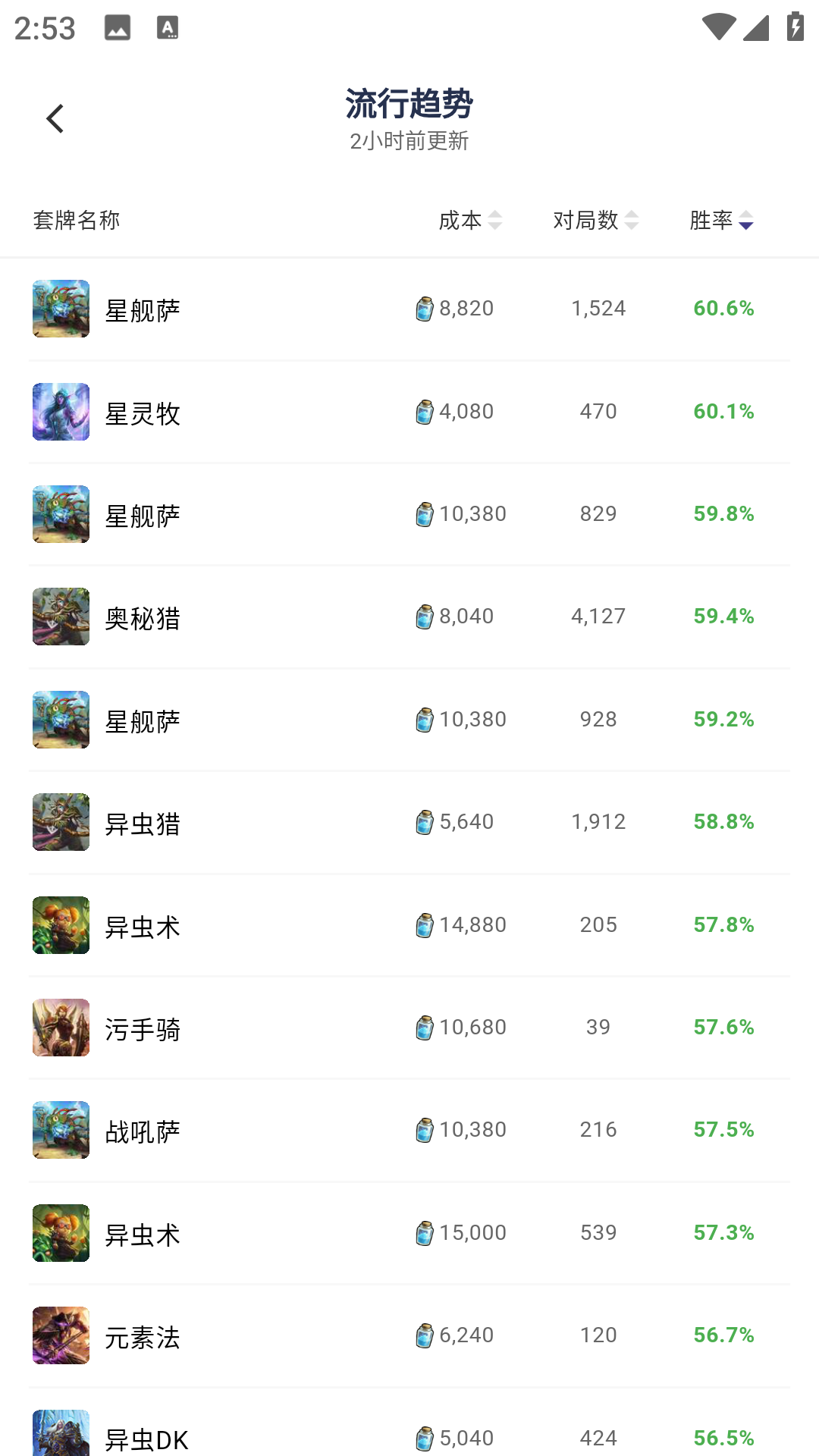Image resolution: width=819 pixels, height=1456 pixels.
Task: Sort decks by 对局数
Action: [x=595, y=220]
